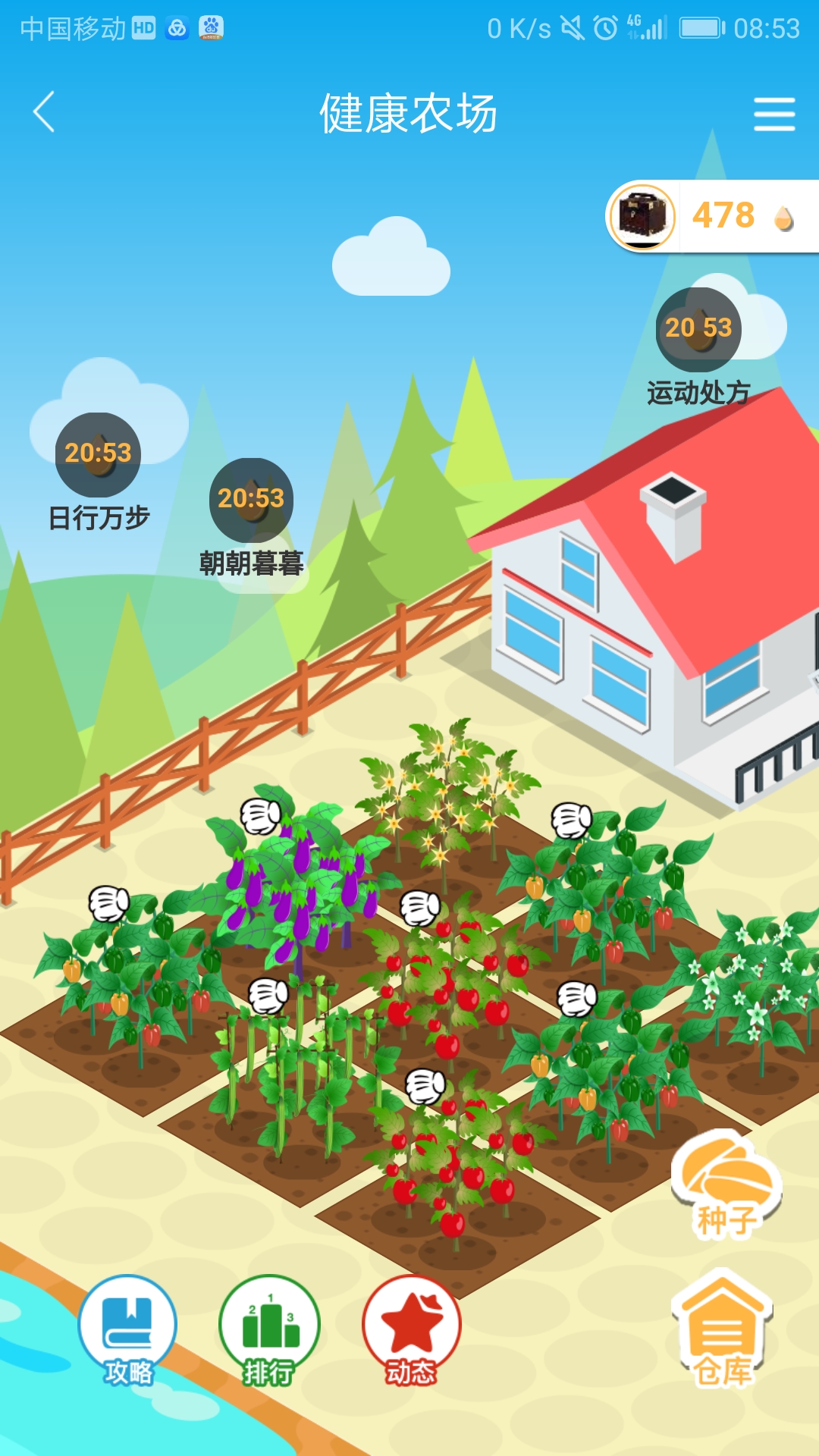Go back from 健康农场
This screenshot has height=1456, width=819.
[x=44, y=112]
